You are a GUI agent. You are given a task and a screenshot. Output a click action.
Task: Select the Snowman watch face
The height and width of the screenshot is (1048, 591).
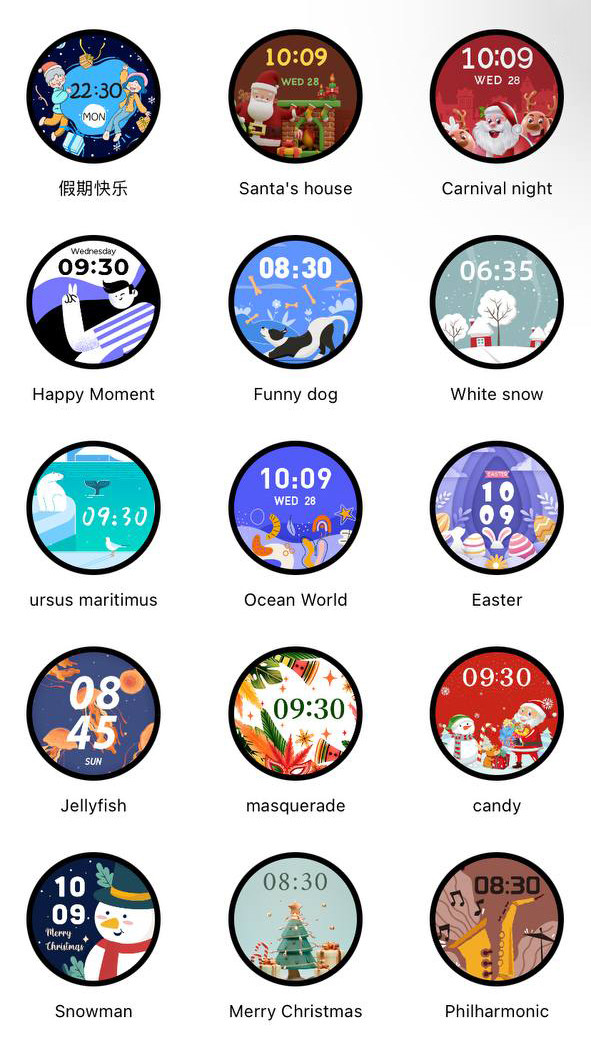[94, 920]
